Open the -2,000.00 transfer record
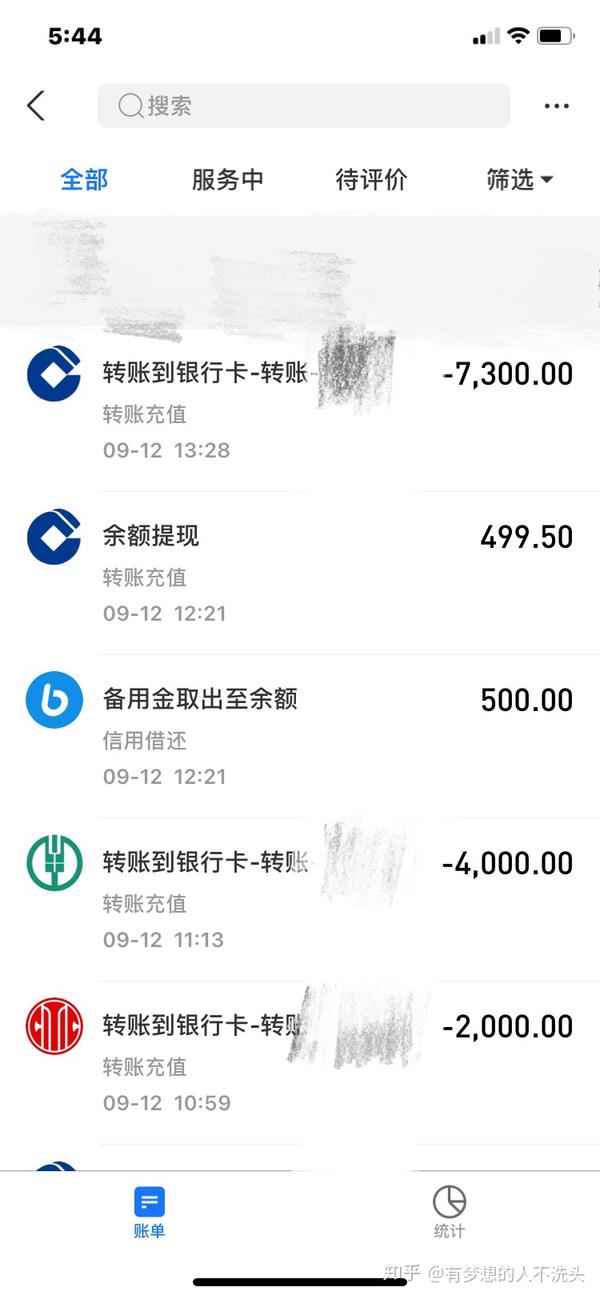This screenshot has width=600, height=1299. click(x=300, y=1062)
